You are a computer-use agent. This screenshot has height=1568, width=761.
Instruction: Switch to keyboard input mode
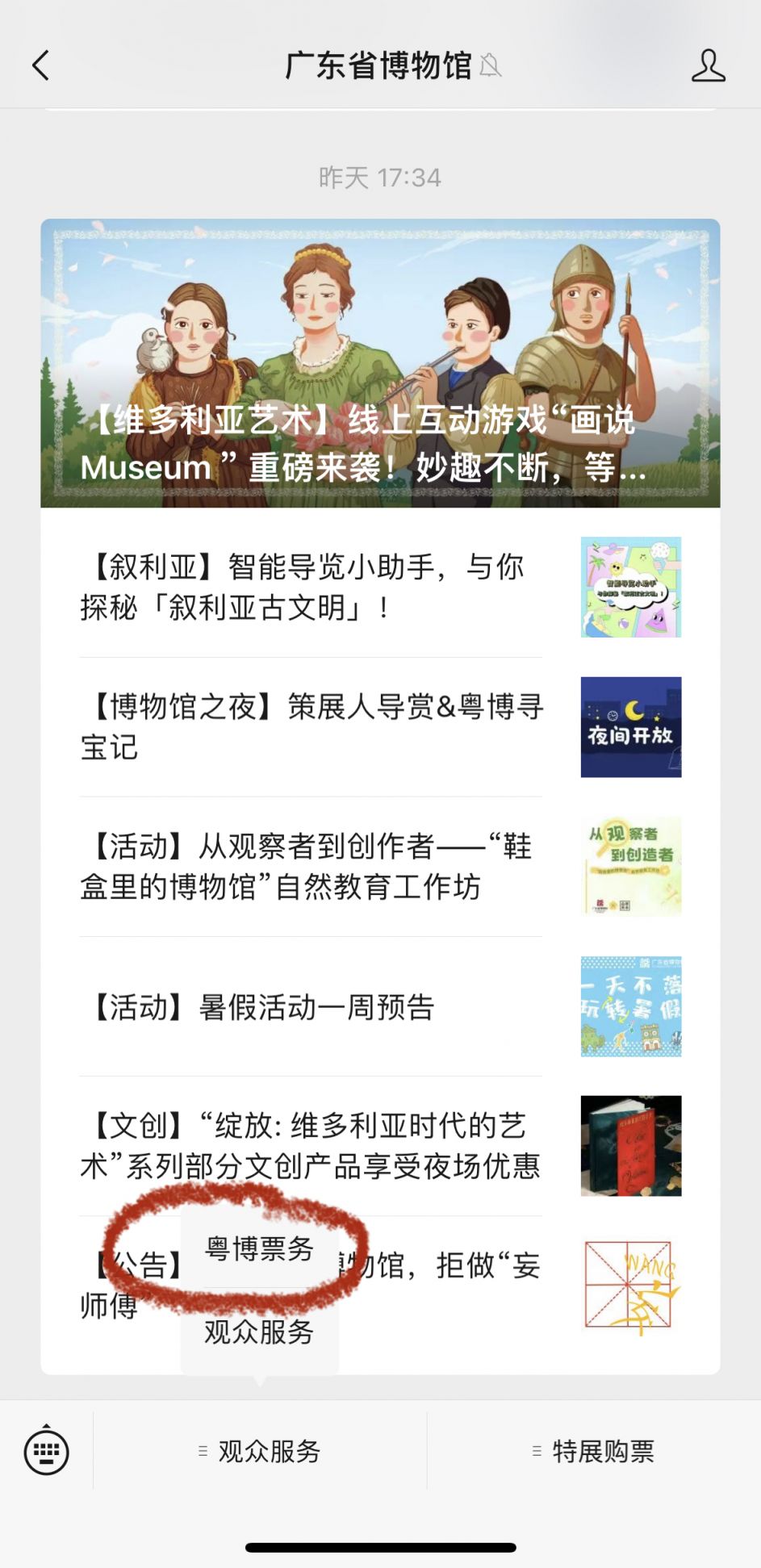47,1451
